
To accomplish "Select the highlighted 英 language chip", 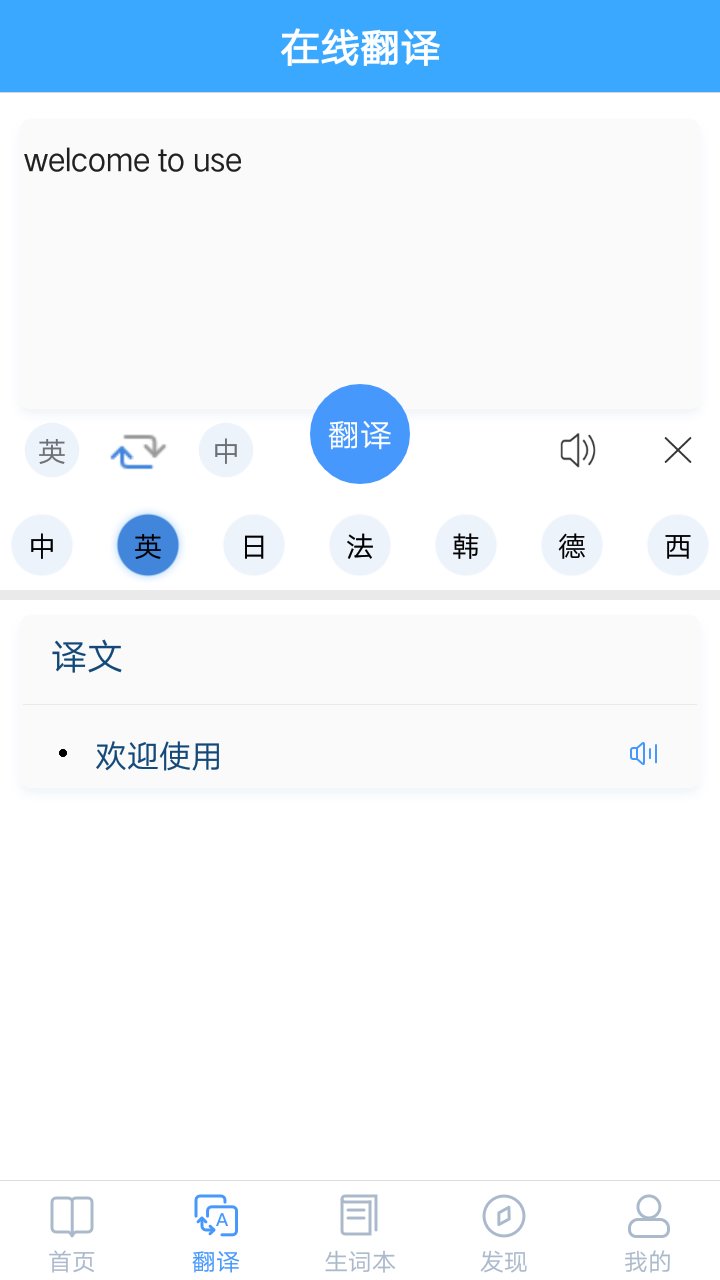I will [148, 546].
